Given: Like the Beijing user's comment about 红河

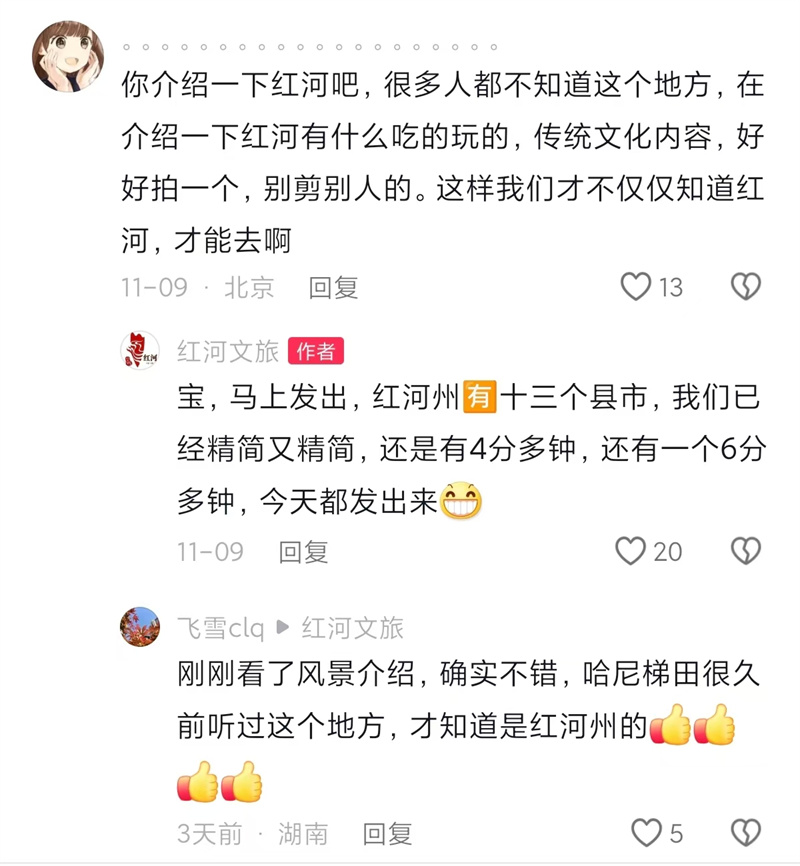Looking at the screenshot, I should 636,287.
